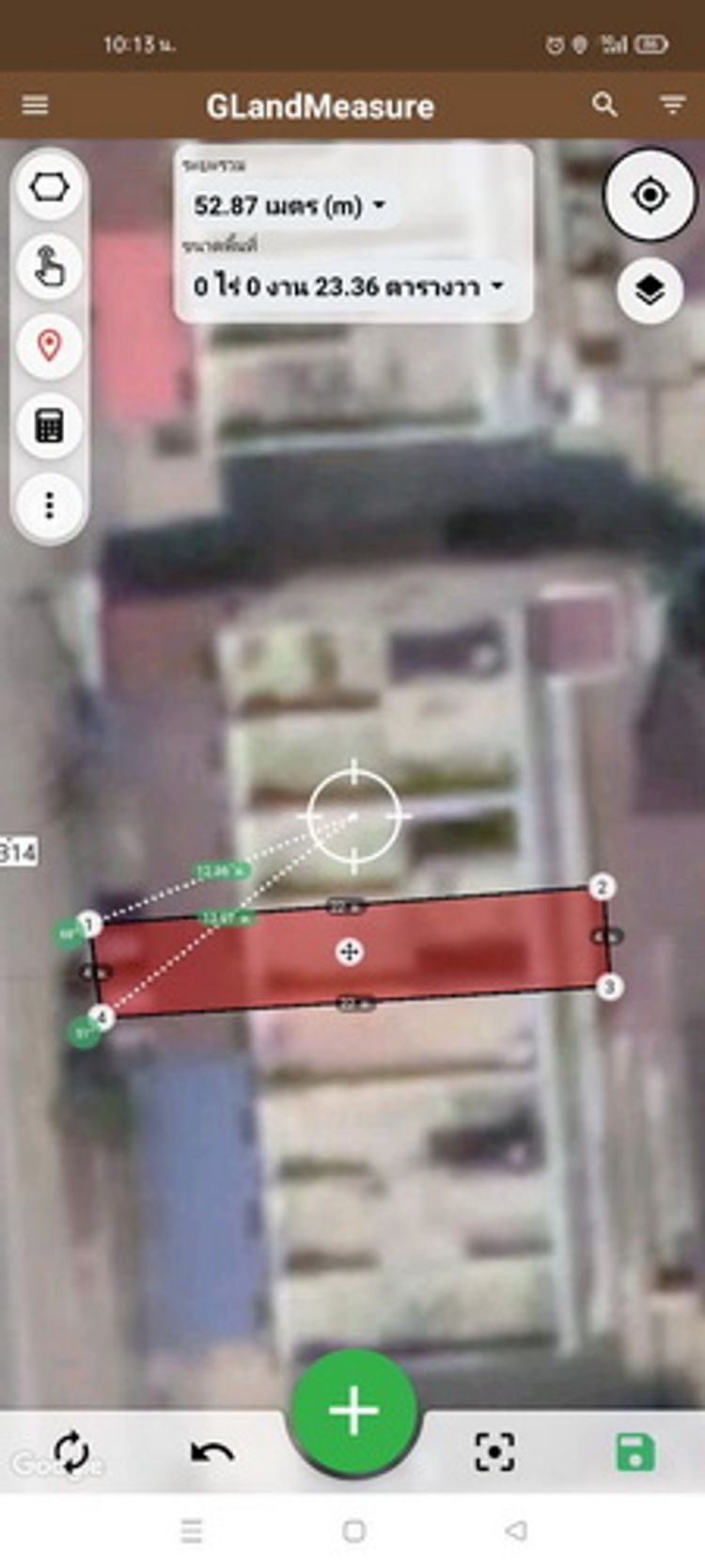
Task: Select polygon vertex marker 2
Action: pos(603,887)
